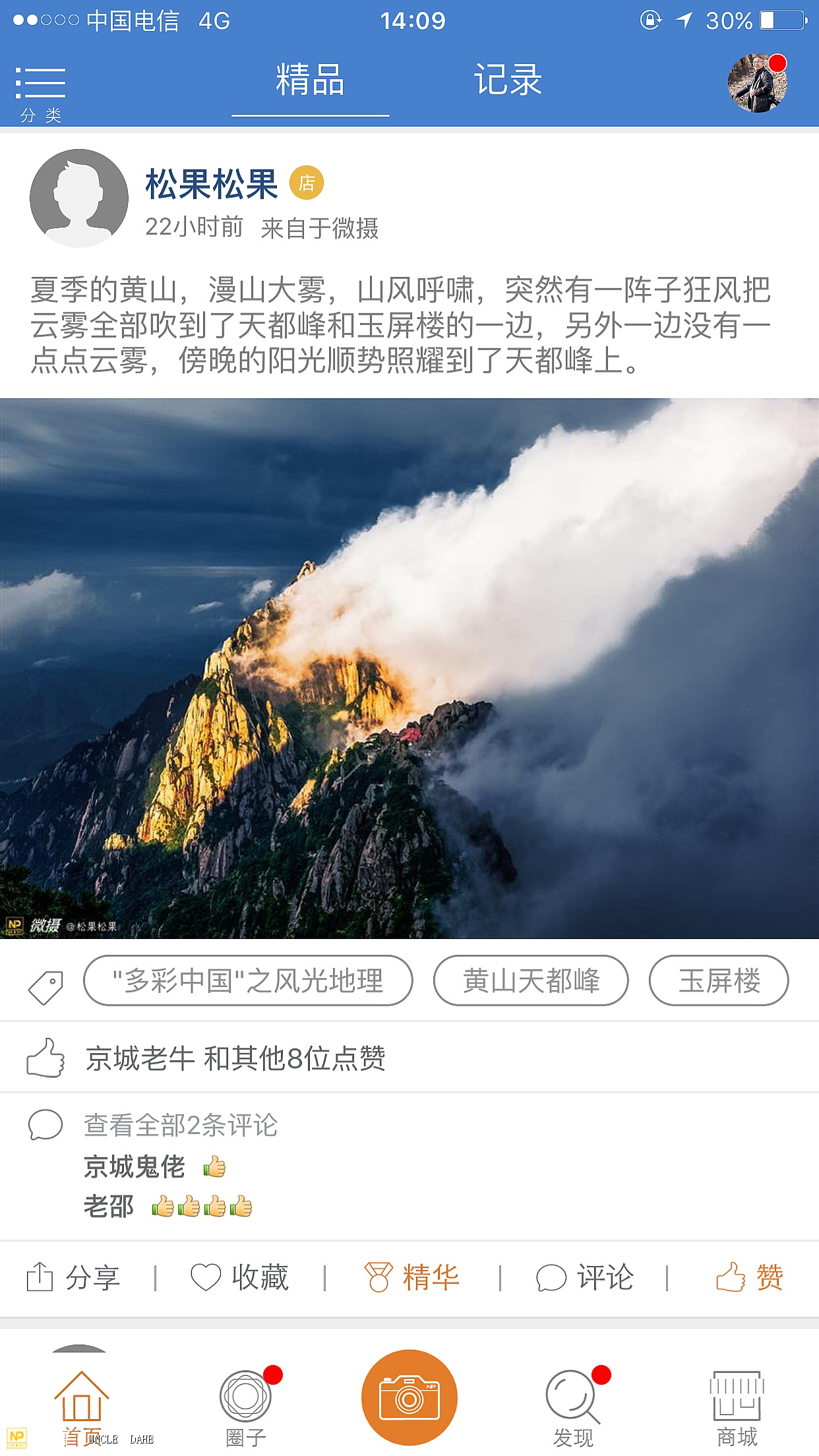The width and height of the screenshot is (819, 1456).
Task: Switch to the 记录 tab
Action: tap(508, 80)
